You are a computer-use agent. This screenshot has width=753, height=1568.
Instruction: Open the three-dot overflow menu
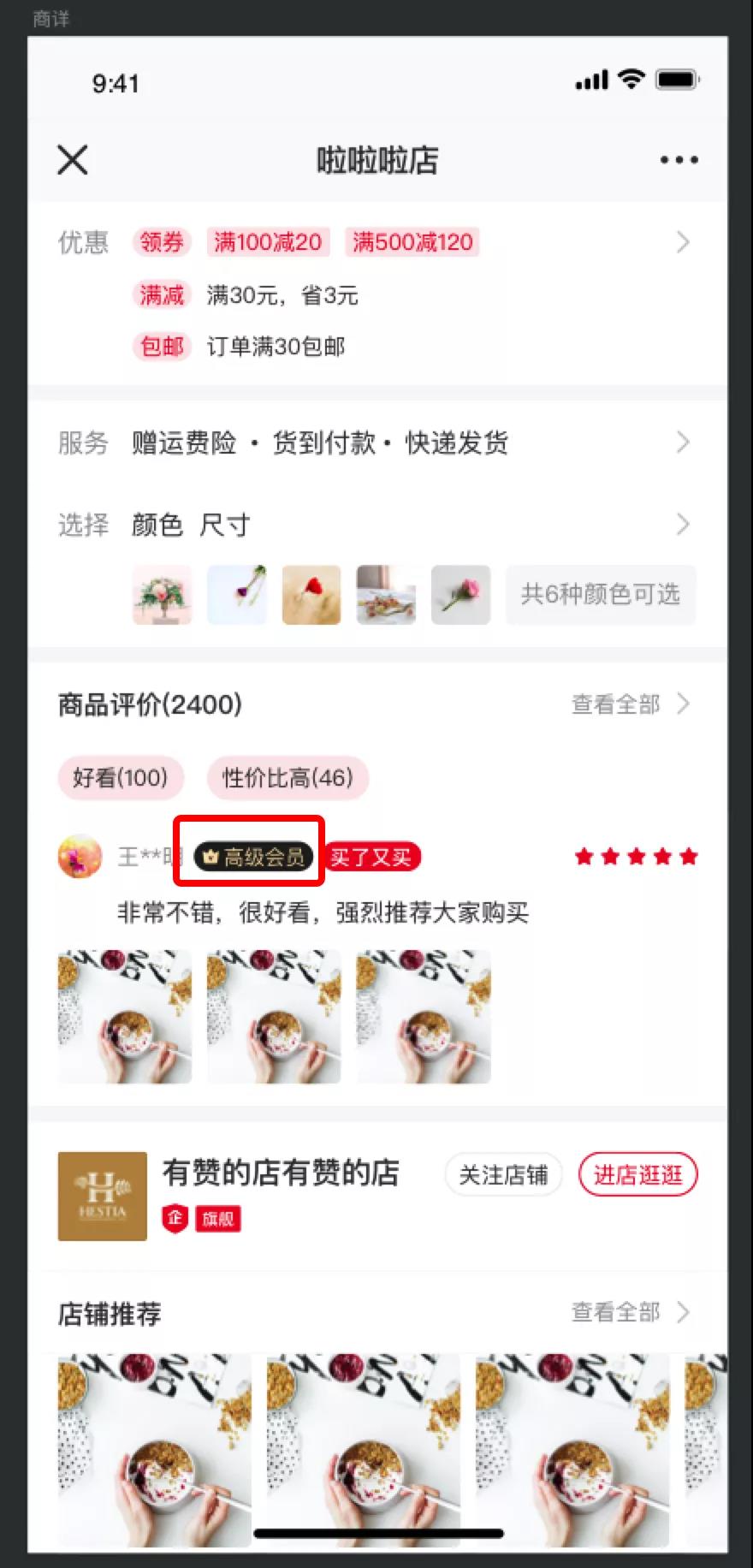(679, 160)
